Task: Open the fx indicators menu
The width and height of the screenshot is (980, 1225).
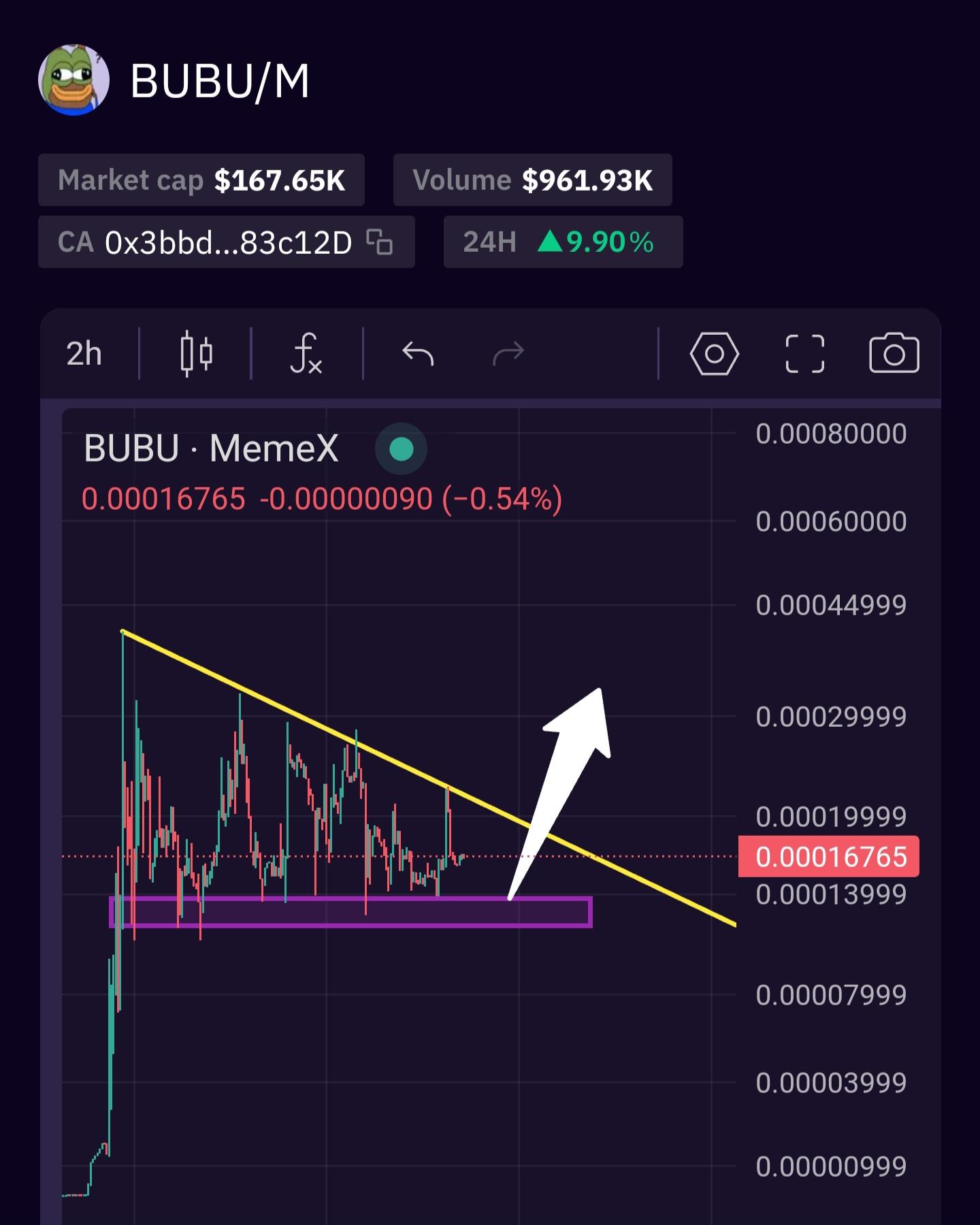Action: coord(306,354)
